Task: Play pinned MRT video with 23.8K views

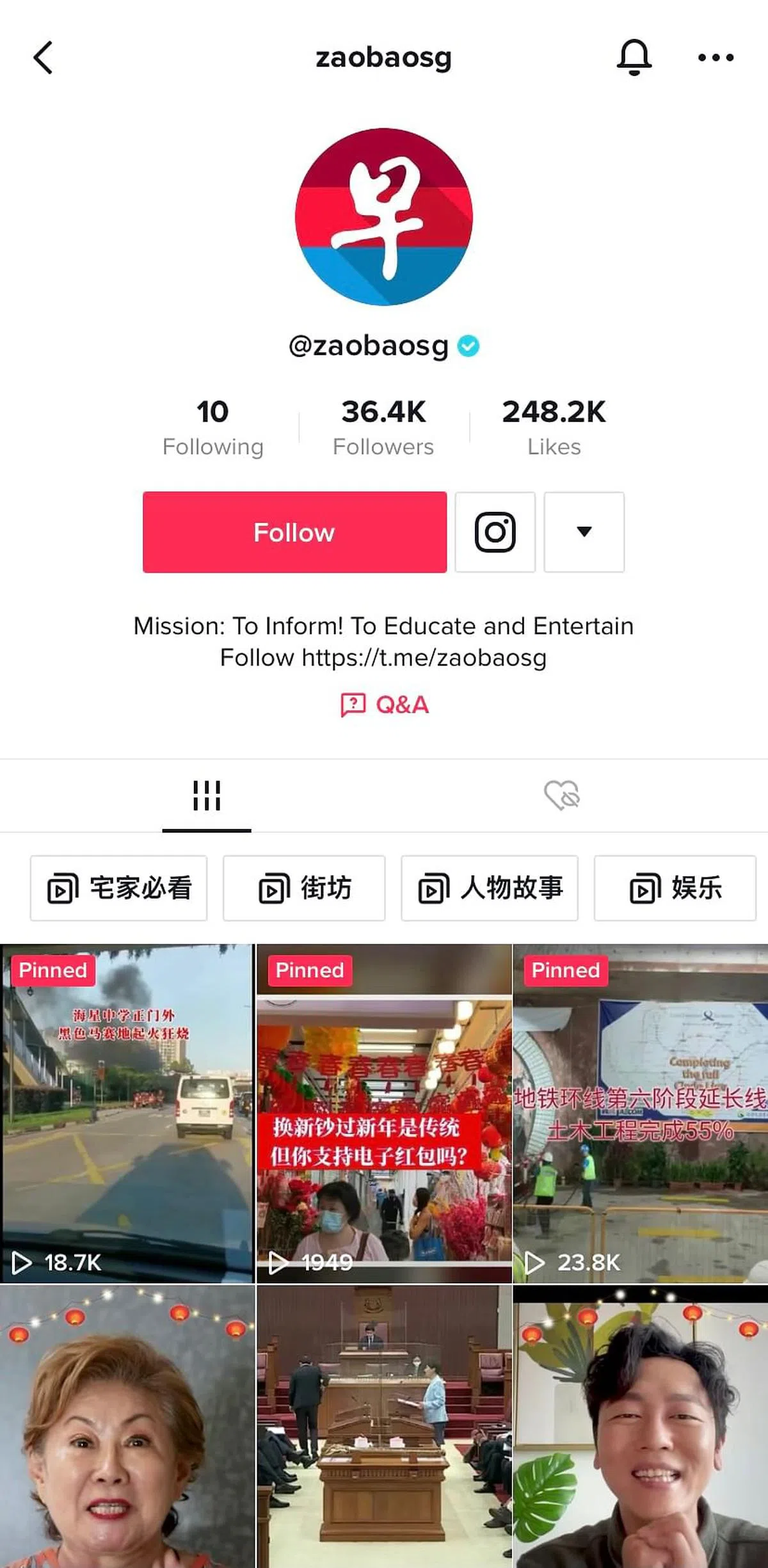Action: 640,1114
